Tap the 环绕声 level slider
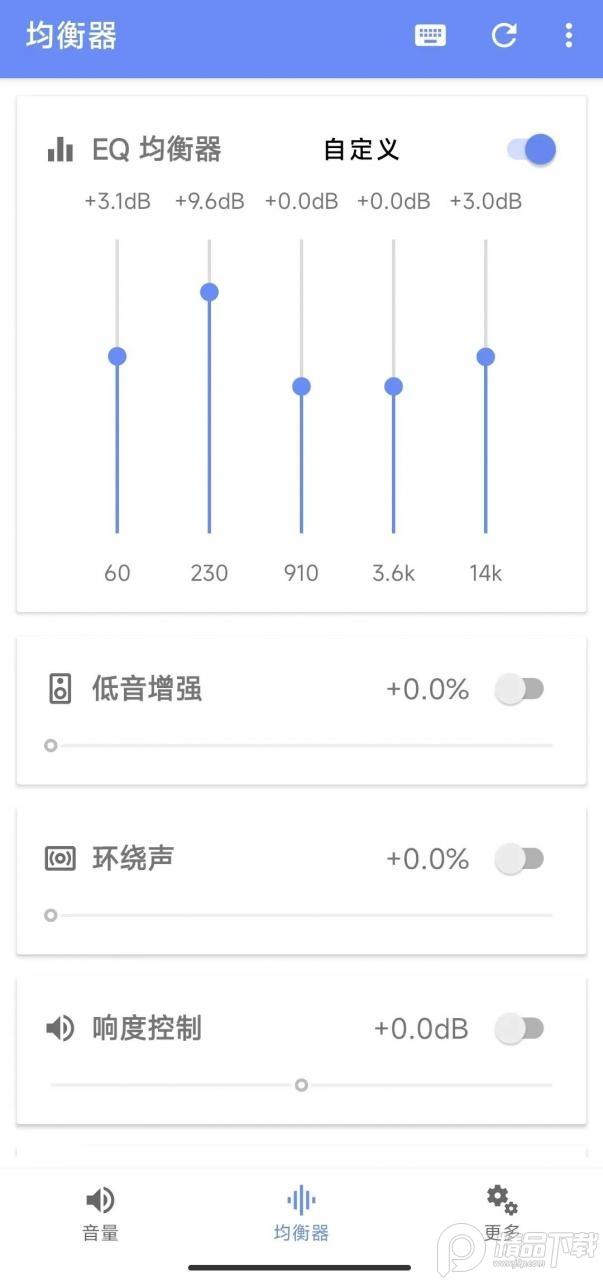 [300, 915]
